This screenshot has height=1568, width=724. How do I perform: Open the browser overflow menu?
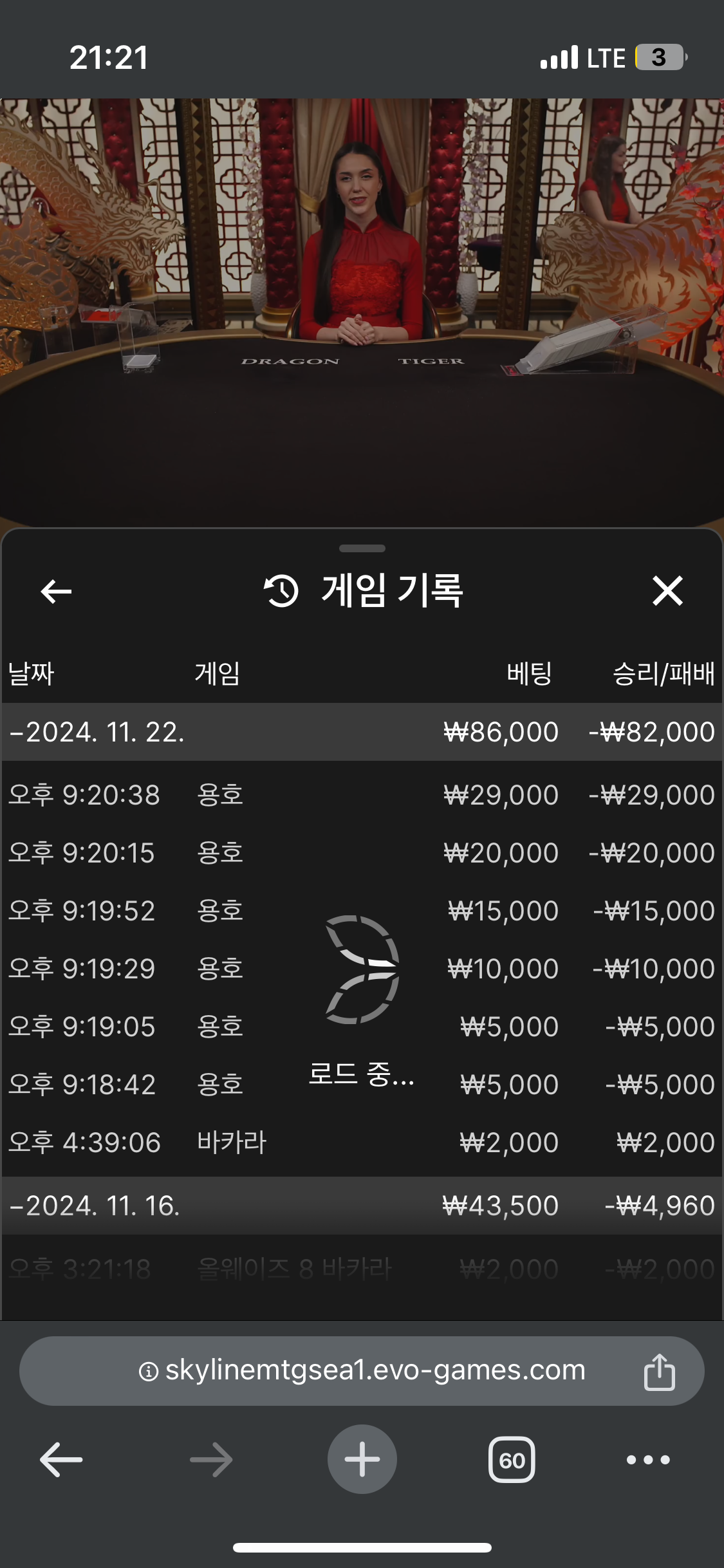point(648,1459)
